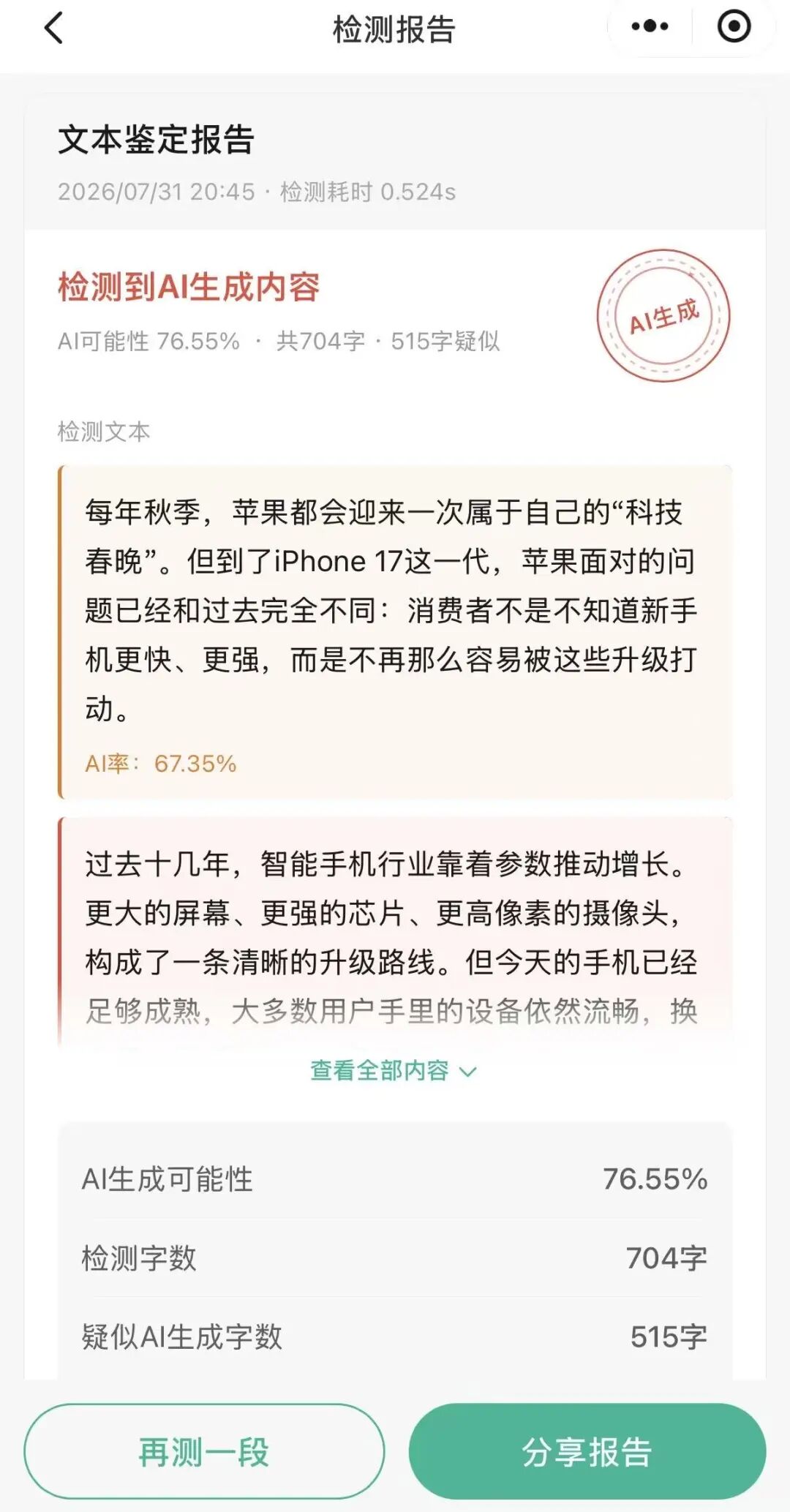Tap 再测一段 to test another passage
790x1512 pixels.
[x=204, y=1451]
